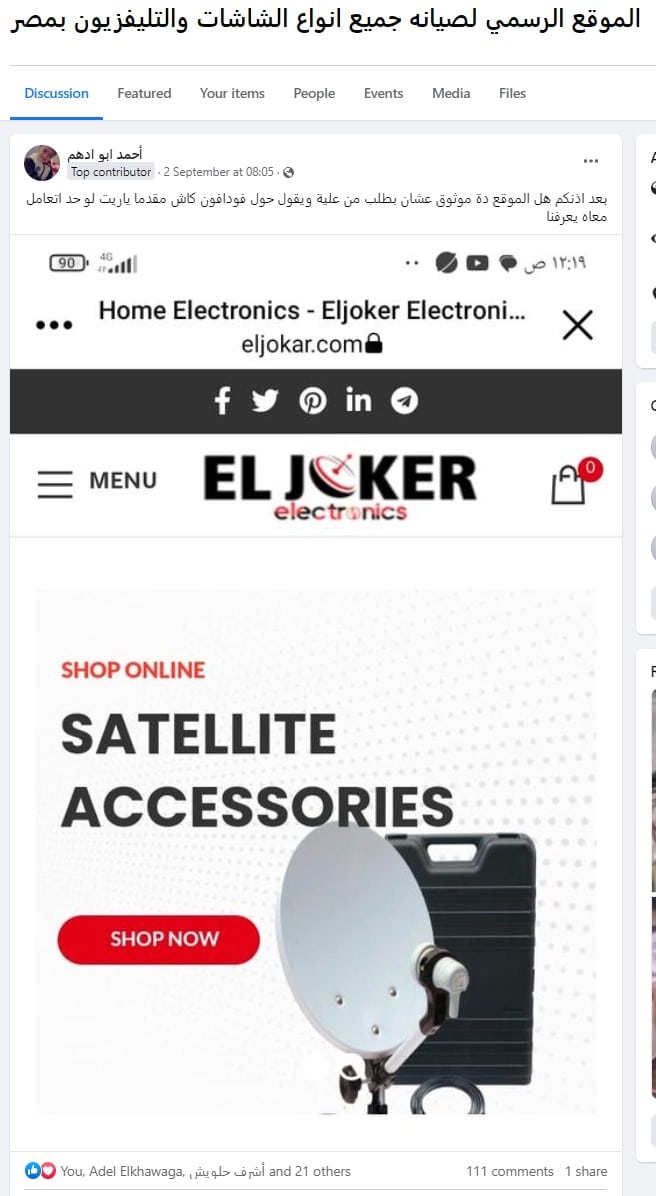Switch to the Files tab

pos(512,93)
